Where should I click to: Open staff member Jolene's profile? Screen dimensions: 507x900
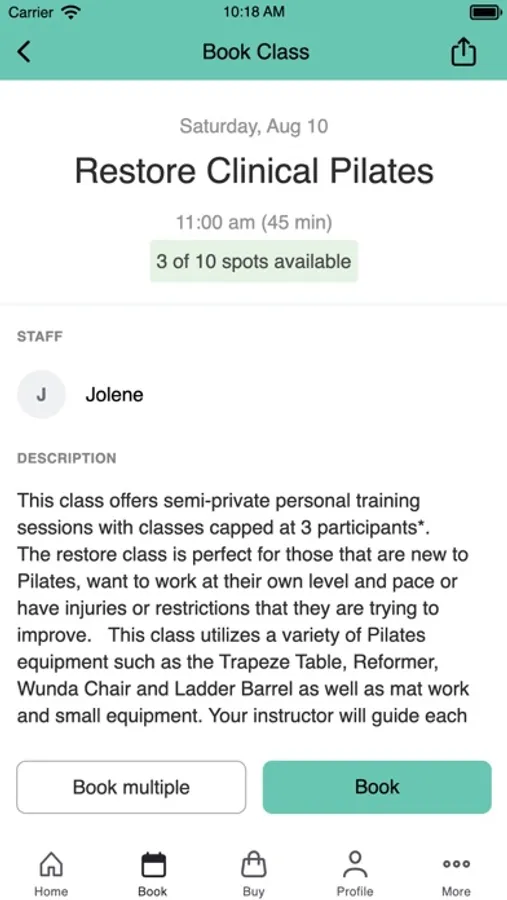pos(80,395)
